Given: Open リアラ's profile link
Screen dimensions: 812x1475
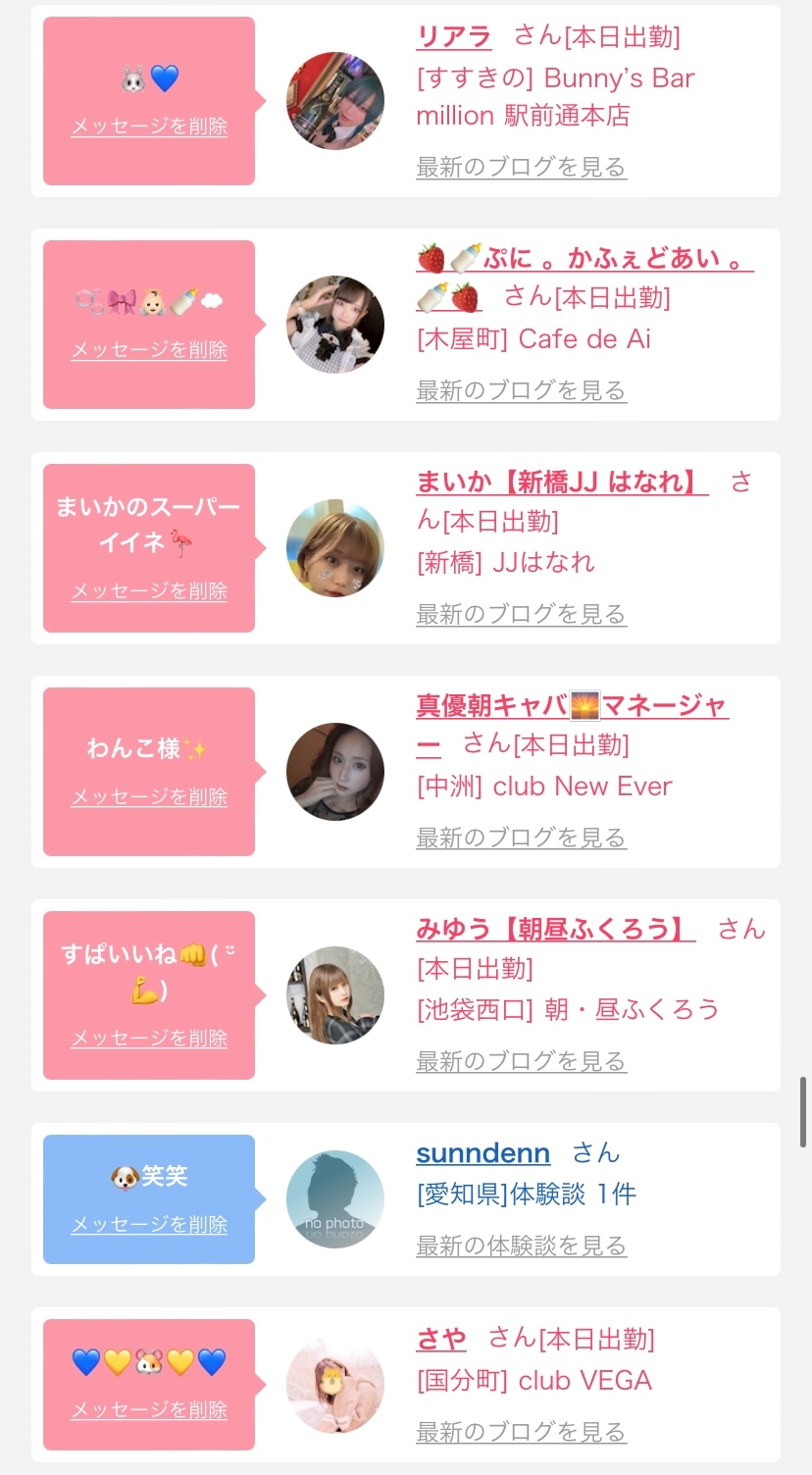Looking at the screenshot, I should click(453, 37).
